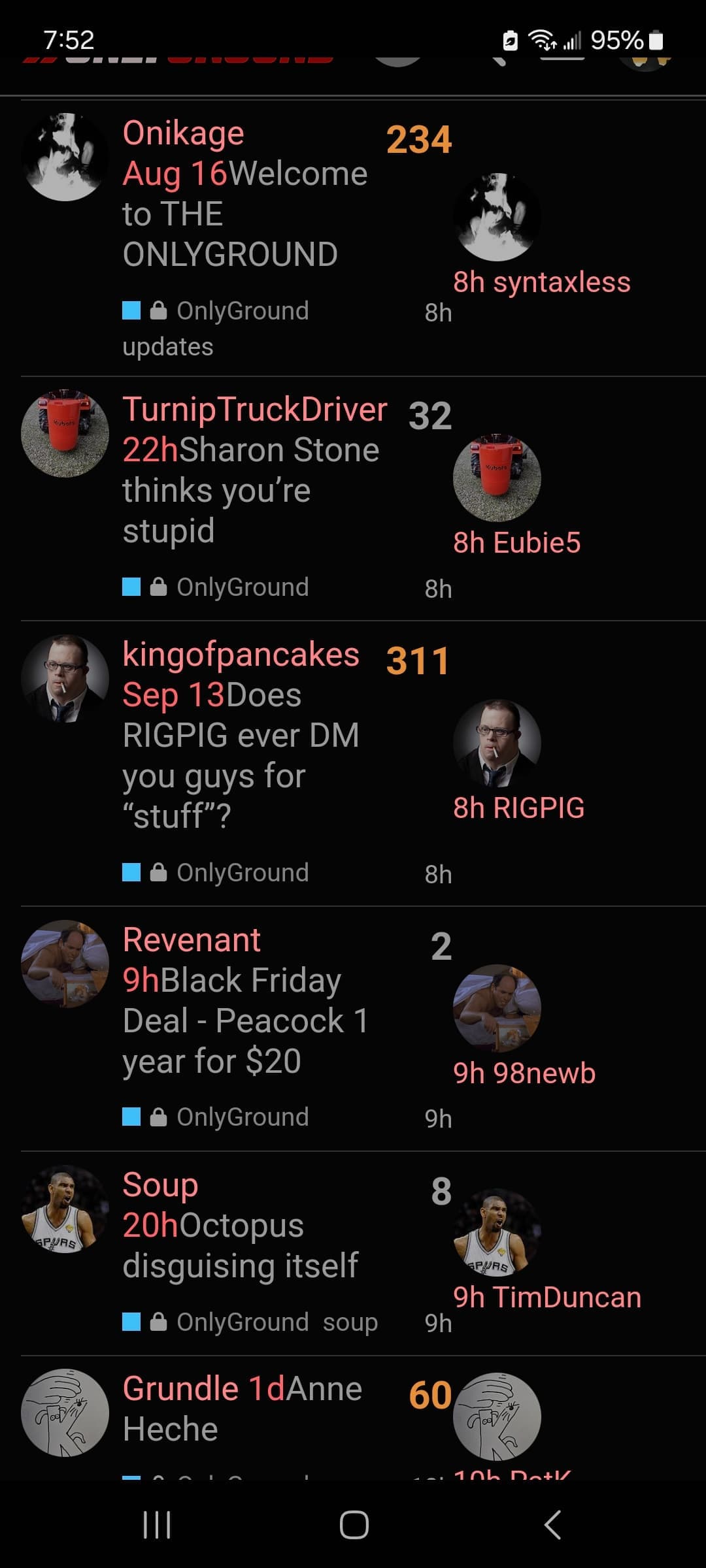Go to Revenant's user profile
The image size is (706, 1568).
click(x=192, y=940)
